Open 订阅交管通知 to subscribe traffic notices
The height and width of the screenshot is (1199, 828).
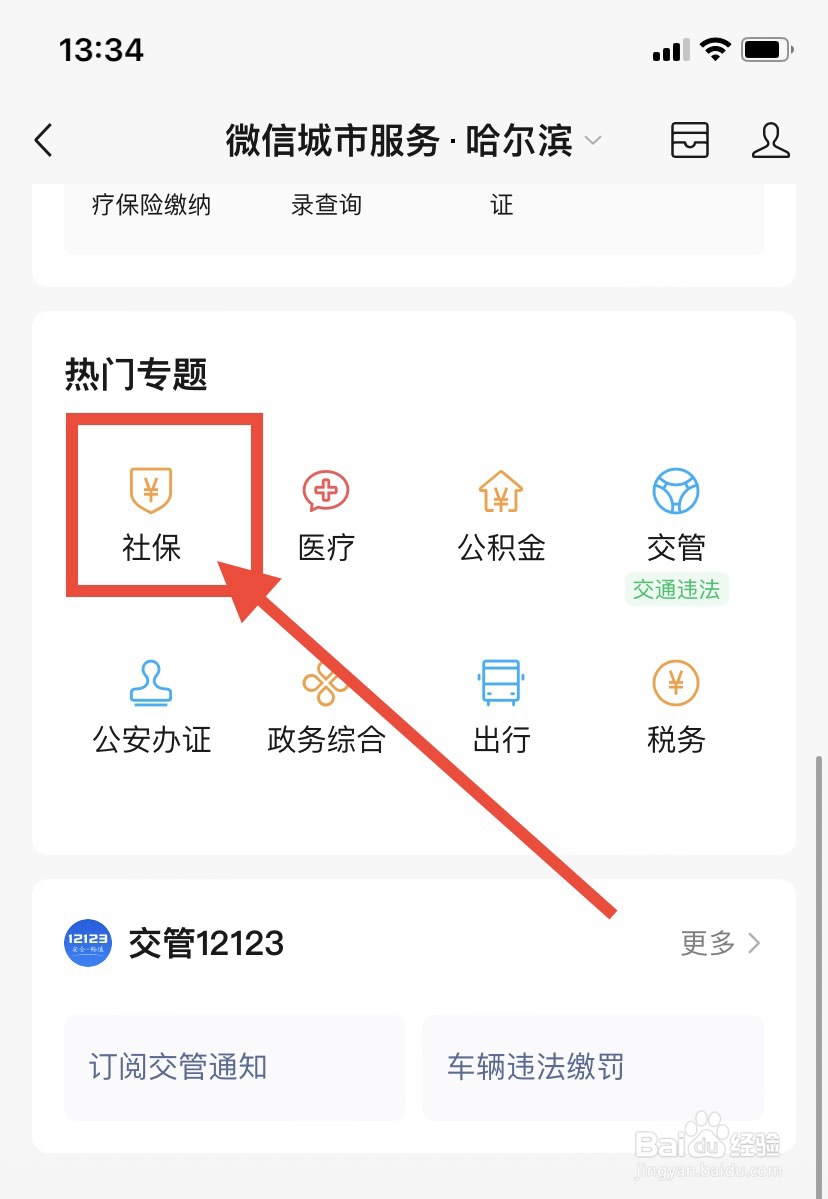[234, 1067]
